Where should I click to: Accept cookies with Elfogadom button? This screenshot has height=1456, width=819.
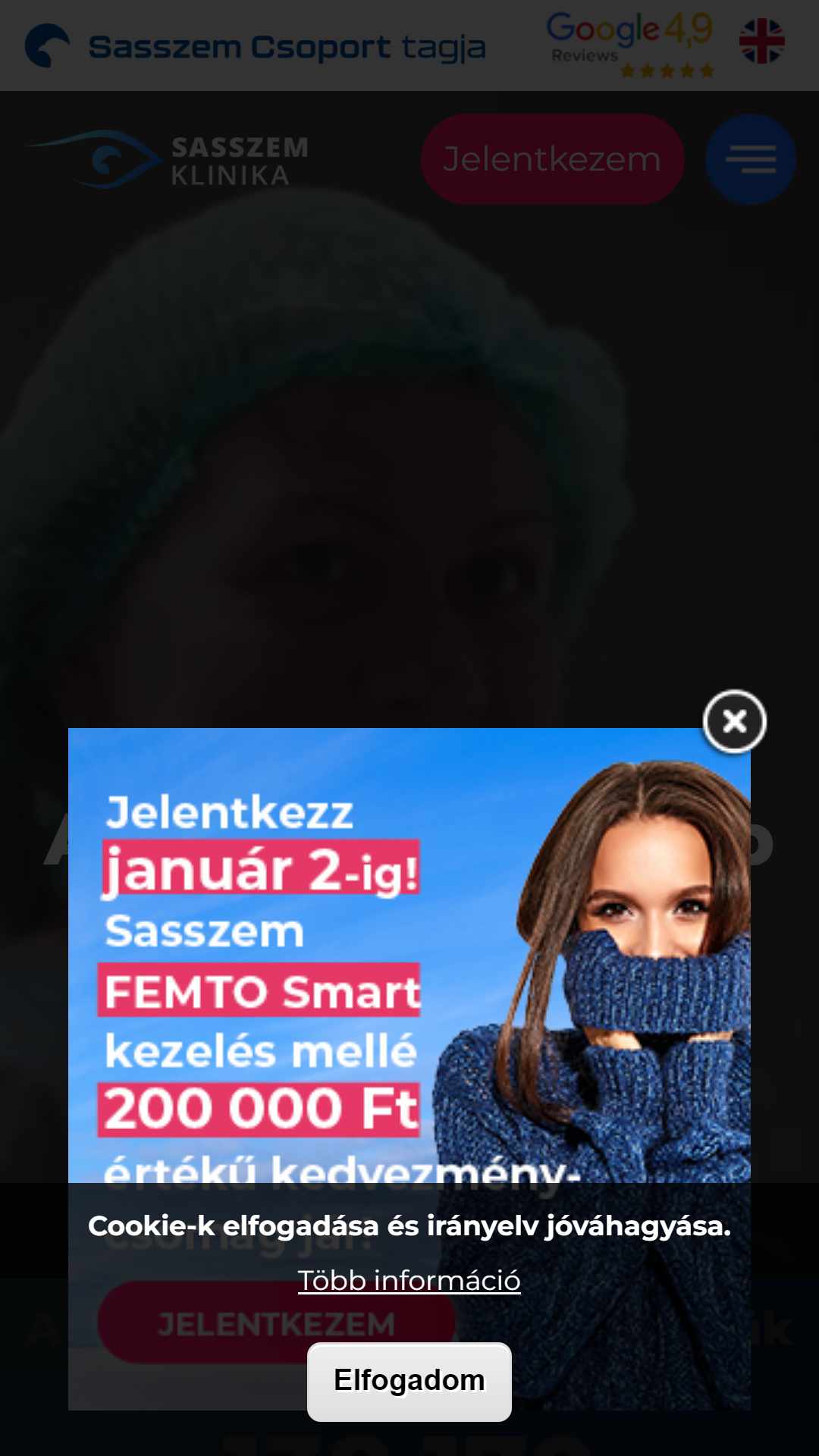click(409, 1382)
